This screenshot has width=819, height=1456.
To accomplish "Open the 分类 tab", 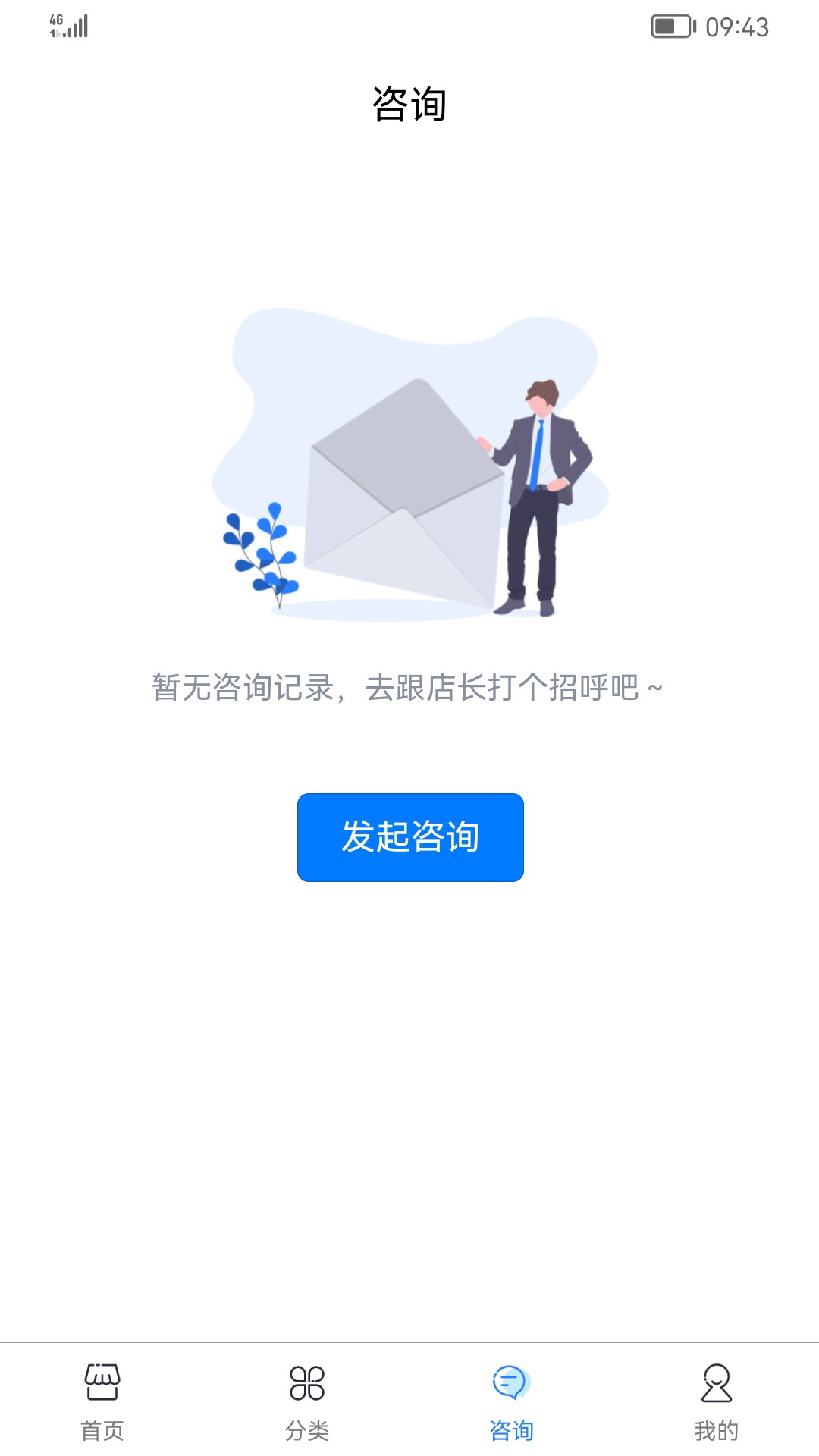I will pos(307,1401).
